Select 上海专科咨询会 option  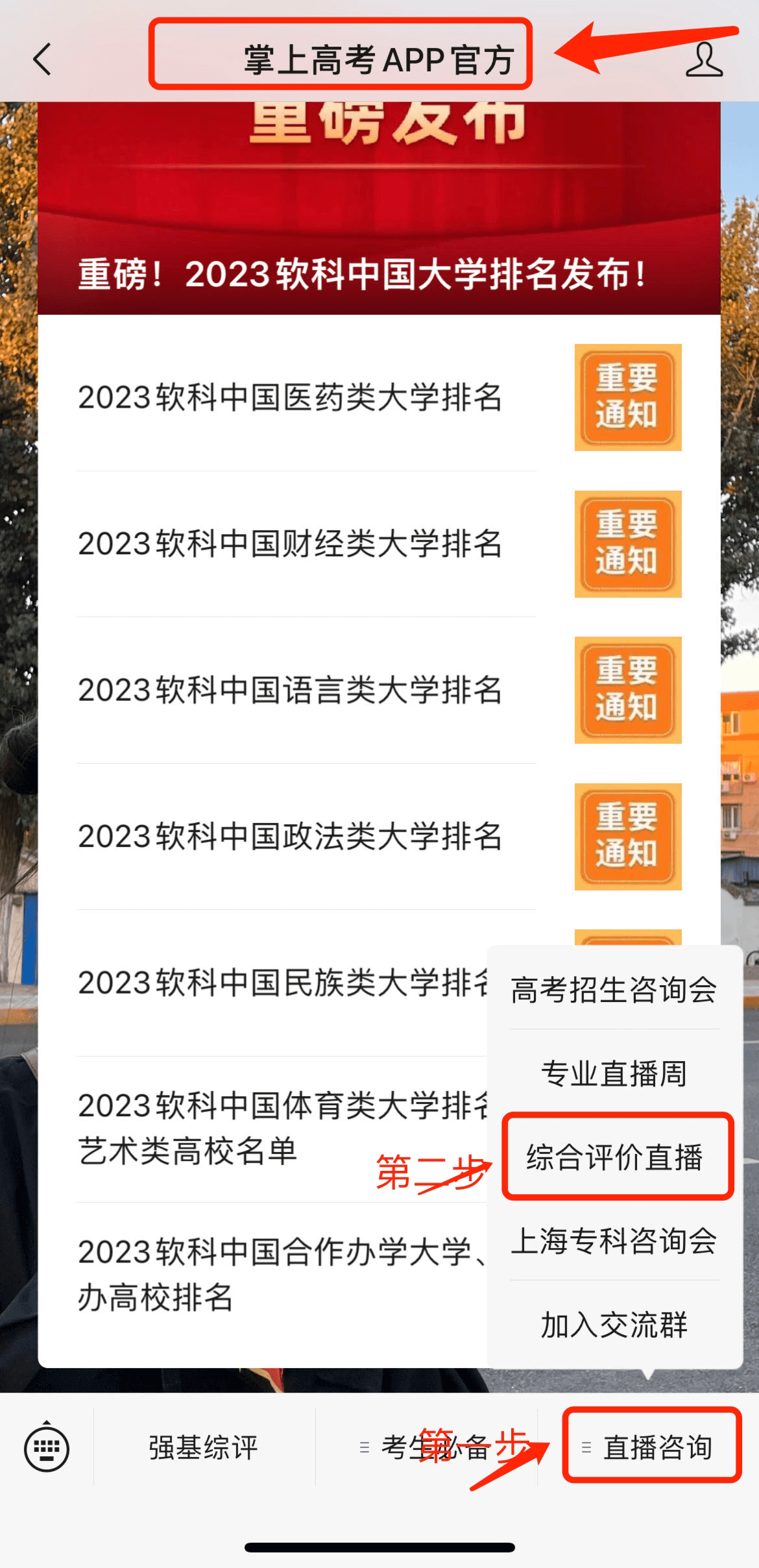[x=614, y=1241]
